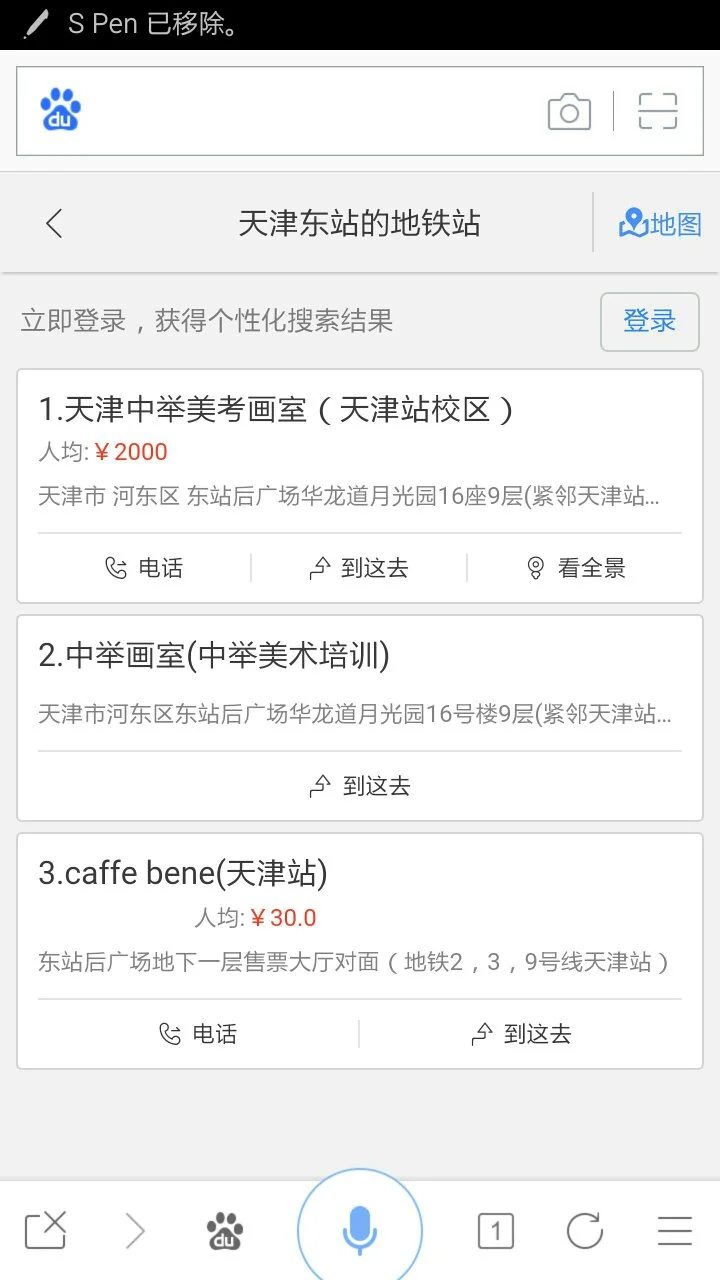
Task: Tap 到这去 directions for 中举画室
Action: [x=360, y=786]
